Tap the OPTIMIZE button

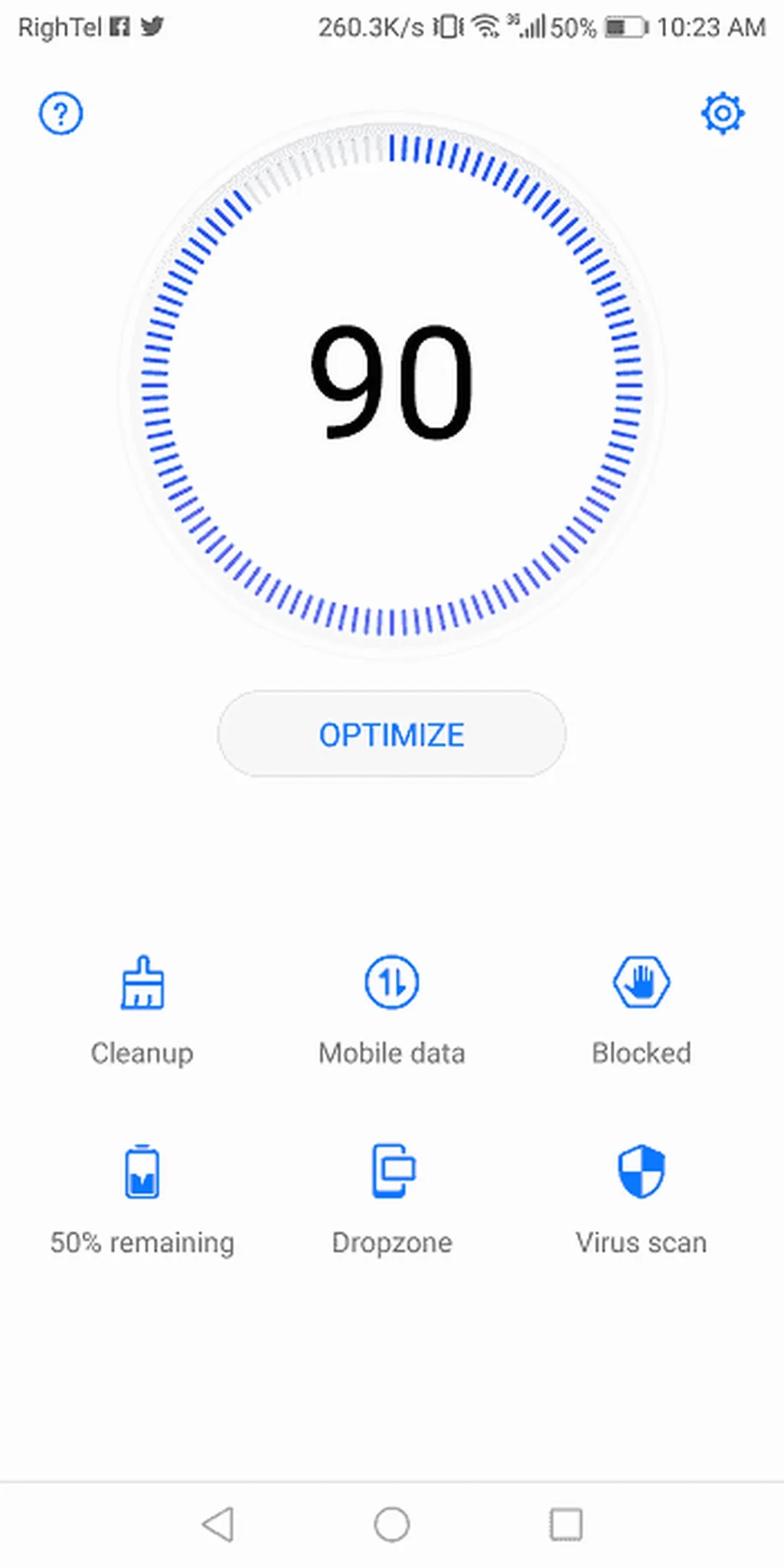[391, 734]
